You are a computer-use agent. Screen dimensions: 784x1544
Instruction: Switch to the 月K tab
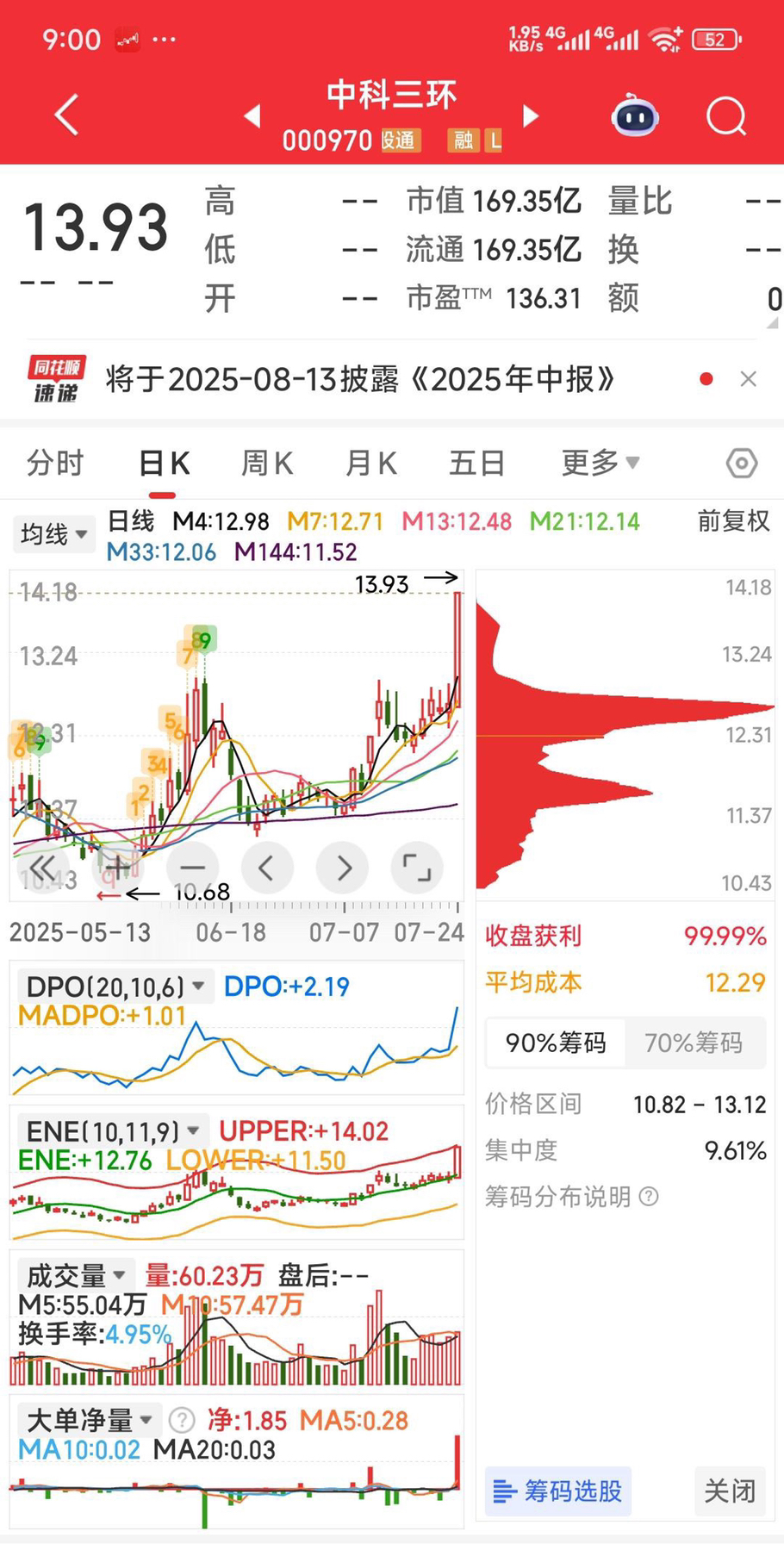point(371,463)
